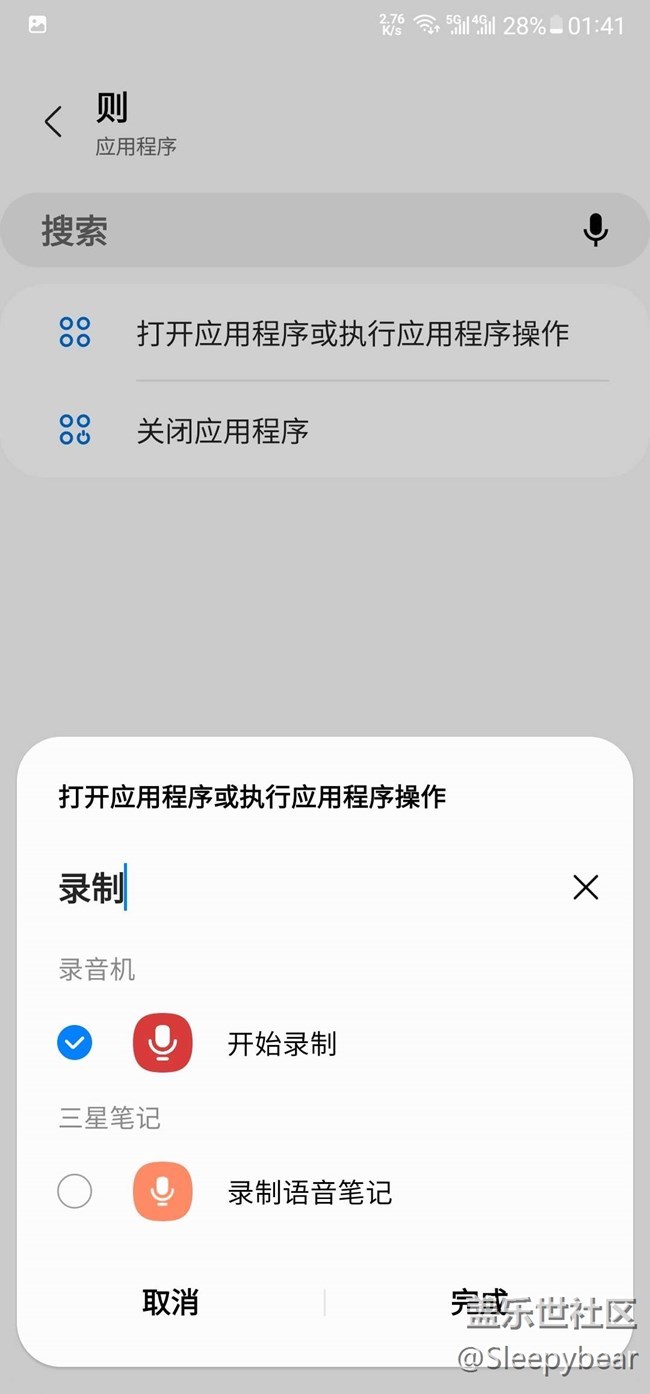This screenshot has width=650, height=1394.
Task: Uncheck the 开始录制 option
Action: coord(75,1044)
